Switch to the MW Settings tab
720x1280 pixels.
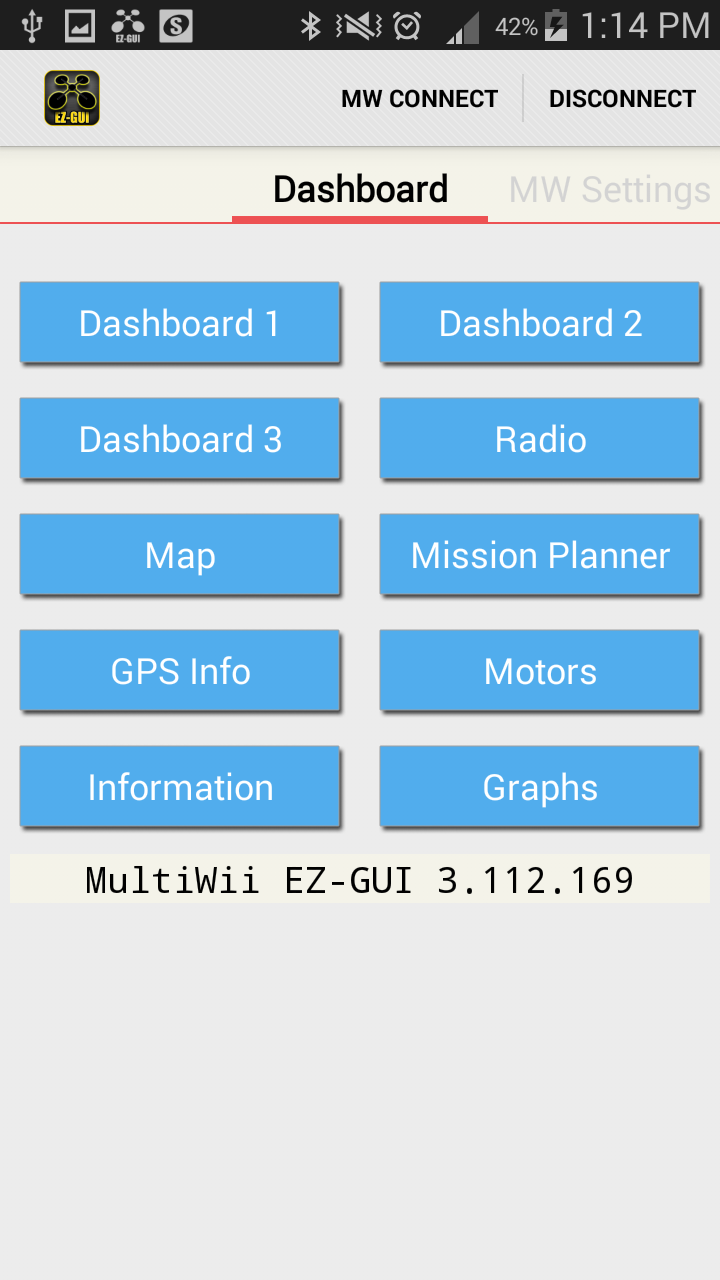click(x=610, y=190)
